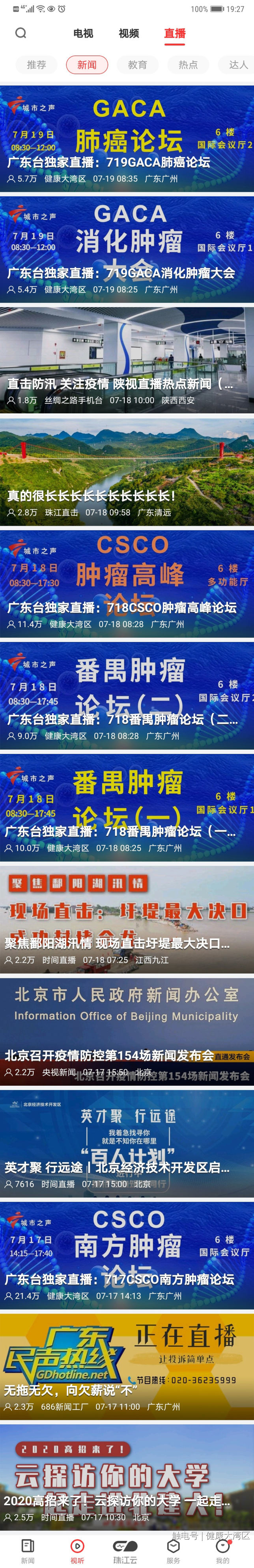Go to the 新闻 bottom tab
Screen dimensions: 254x1568
pos(27,1550)
